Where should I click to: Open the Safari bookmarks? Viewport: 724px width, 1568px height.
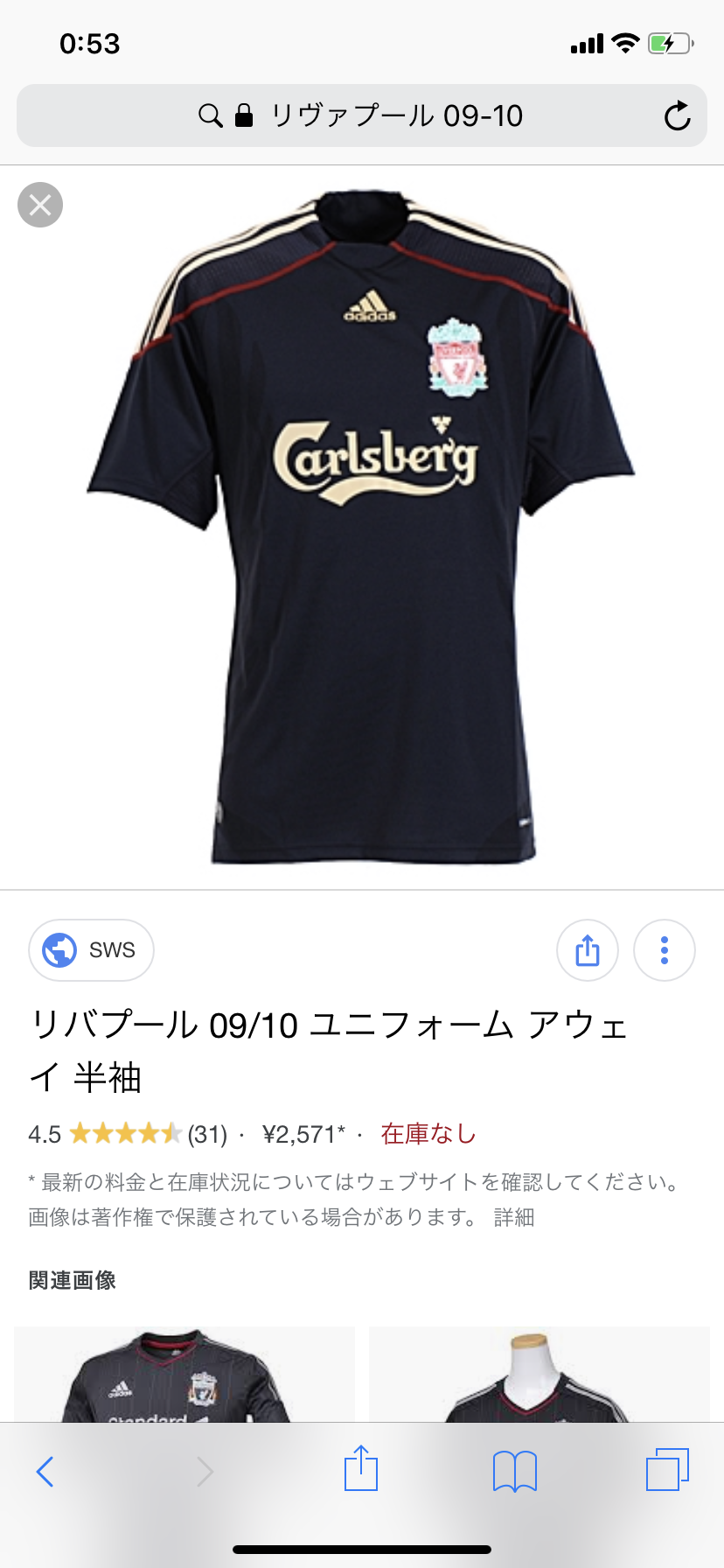(x=515, y=1471)
